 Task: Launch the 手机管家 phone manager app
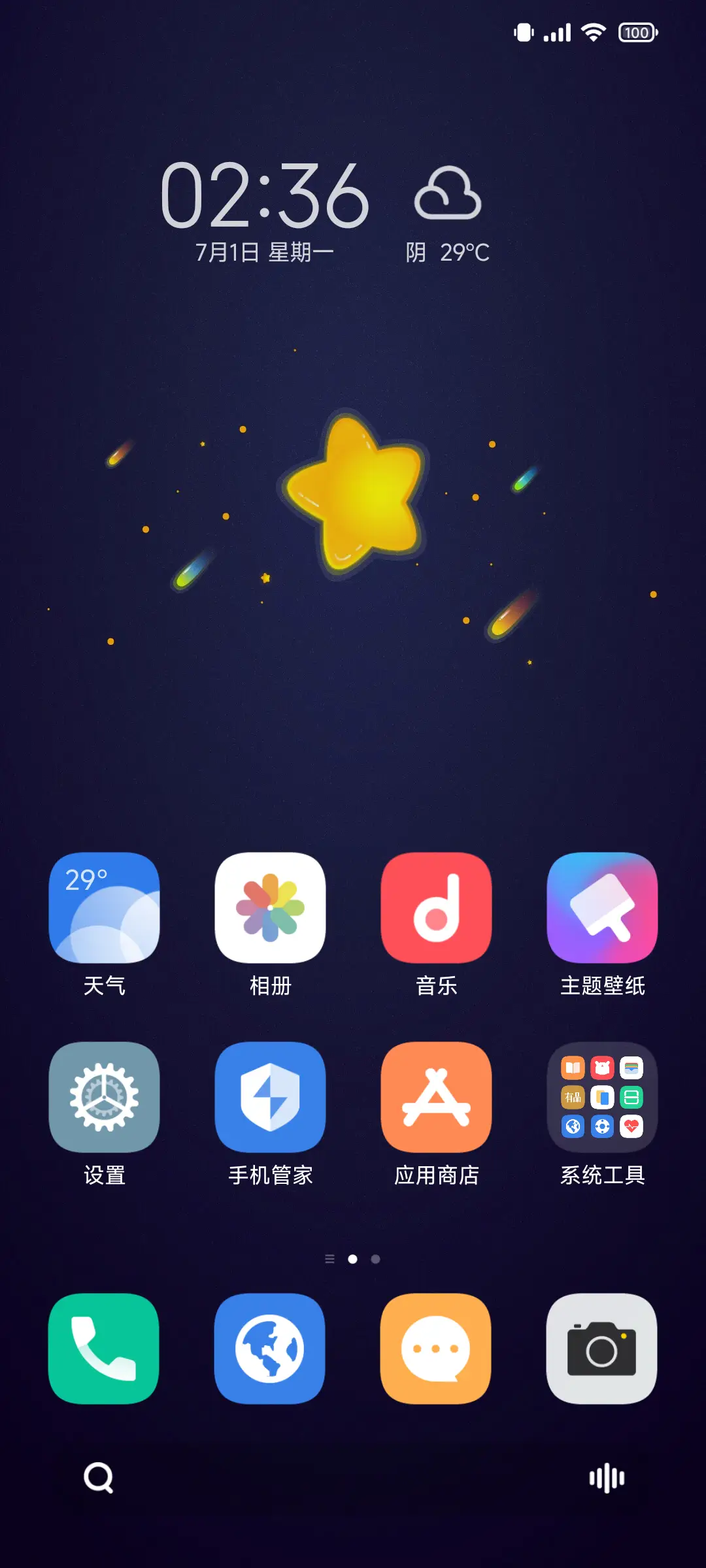click(271, 1098)
